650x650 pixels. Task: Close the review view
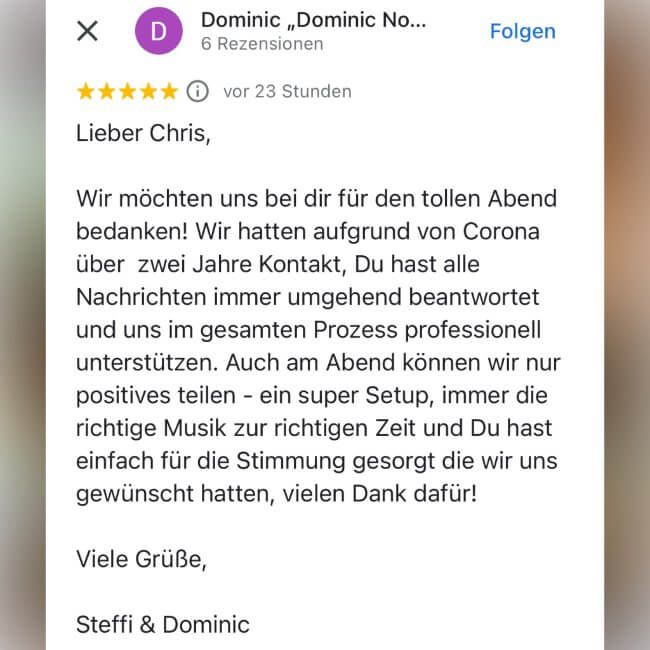tap(88, 31)
